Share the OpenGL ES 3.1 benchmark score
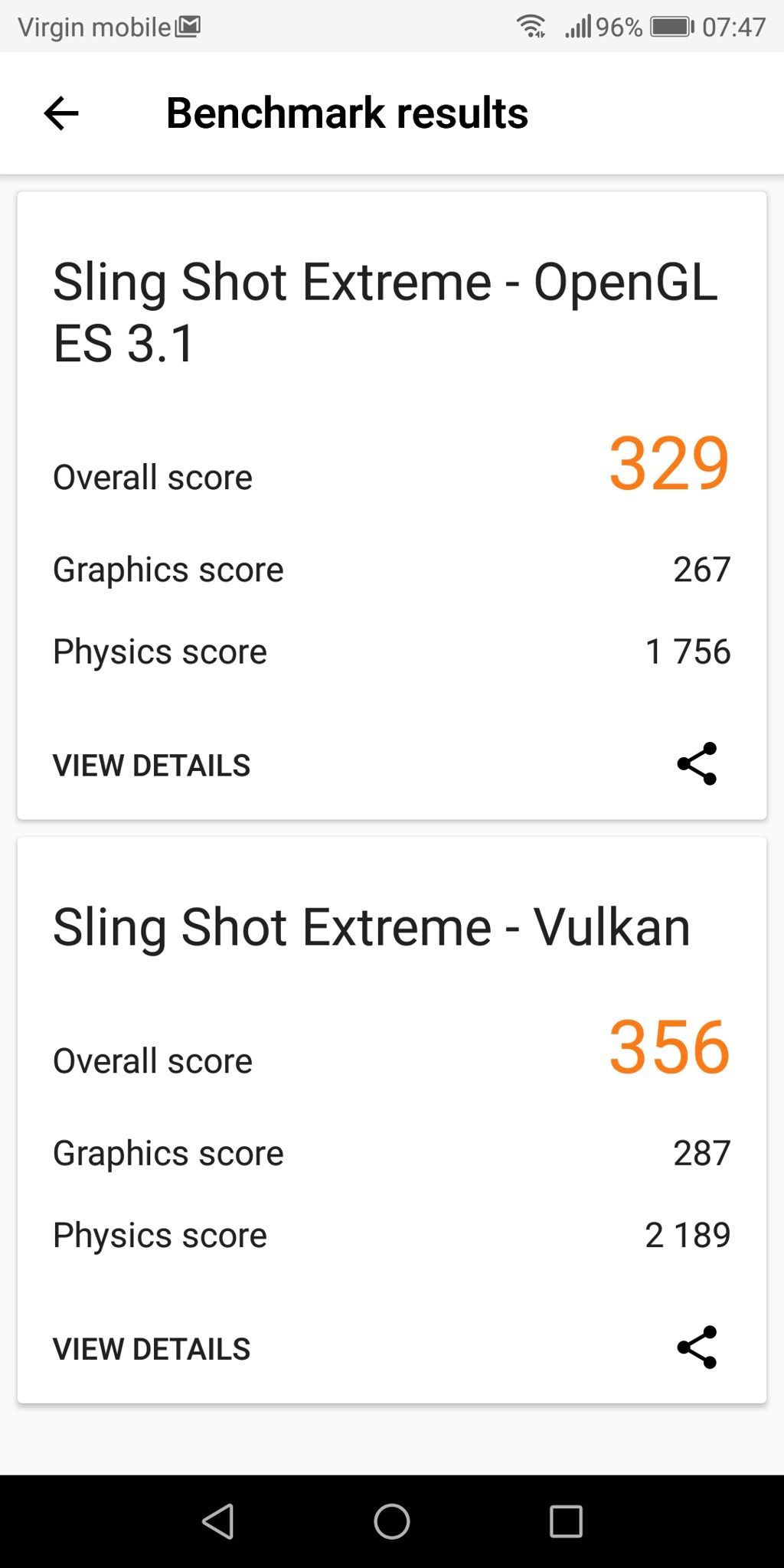Image resolution: width=784 pixels, height=1568 pixels. [x=697, y=763]
